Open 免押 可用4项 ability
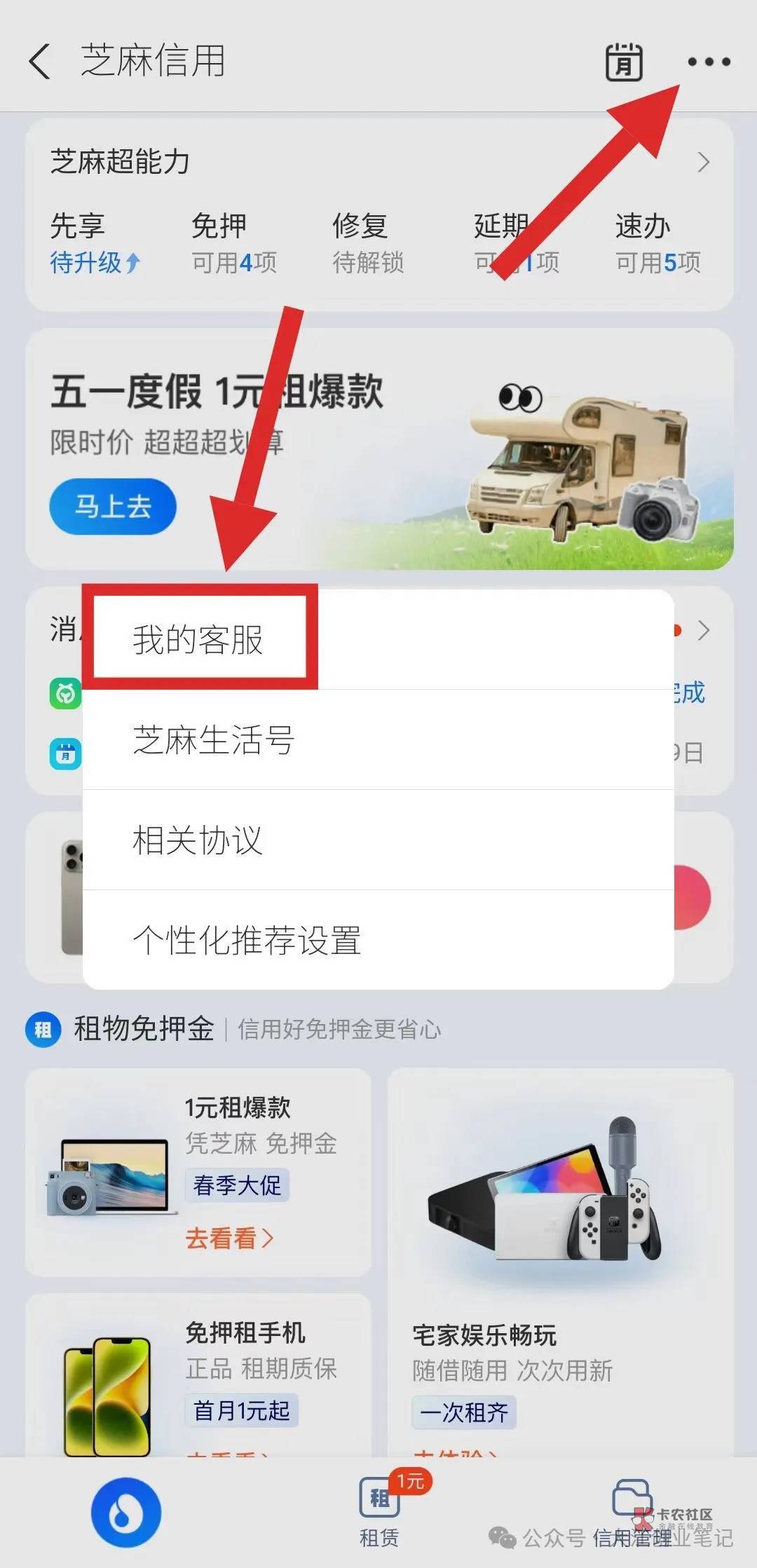757x1568 pixels. point(233,243)
